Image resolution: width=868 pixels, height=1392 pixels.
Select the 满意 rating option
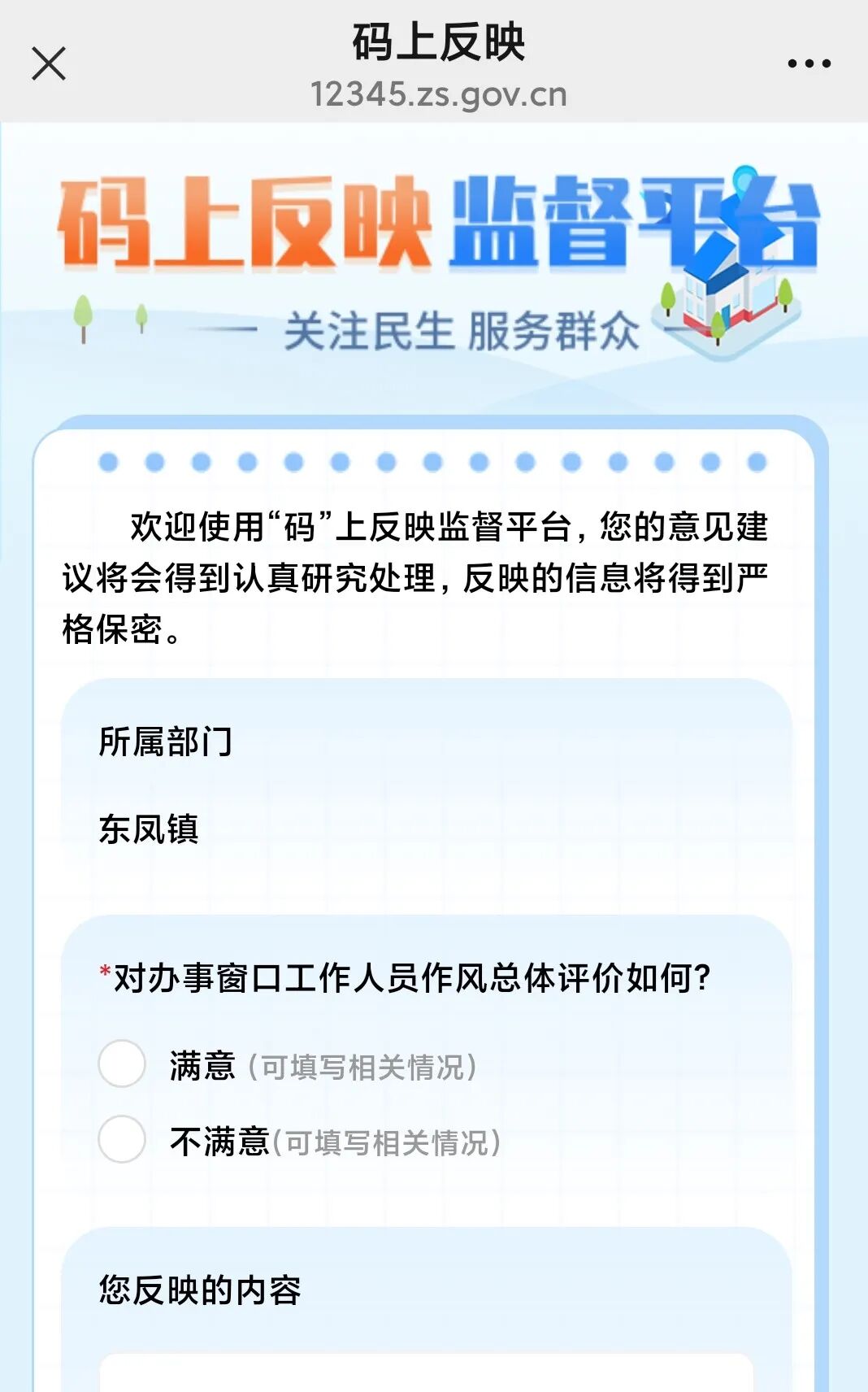click(122, 1064)
